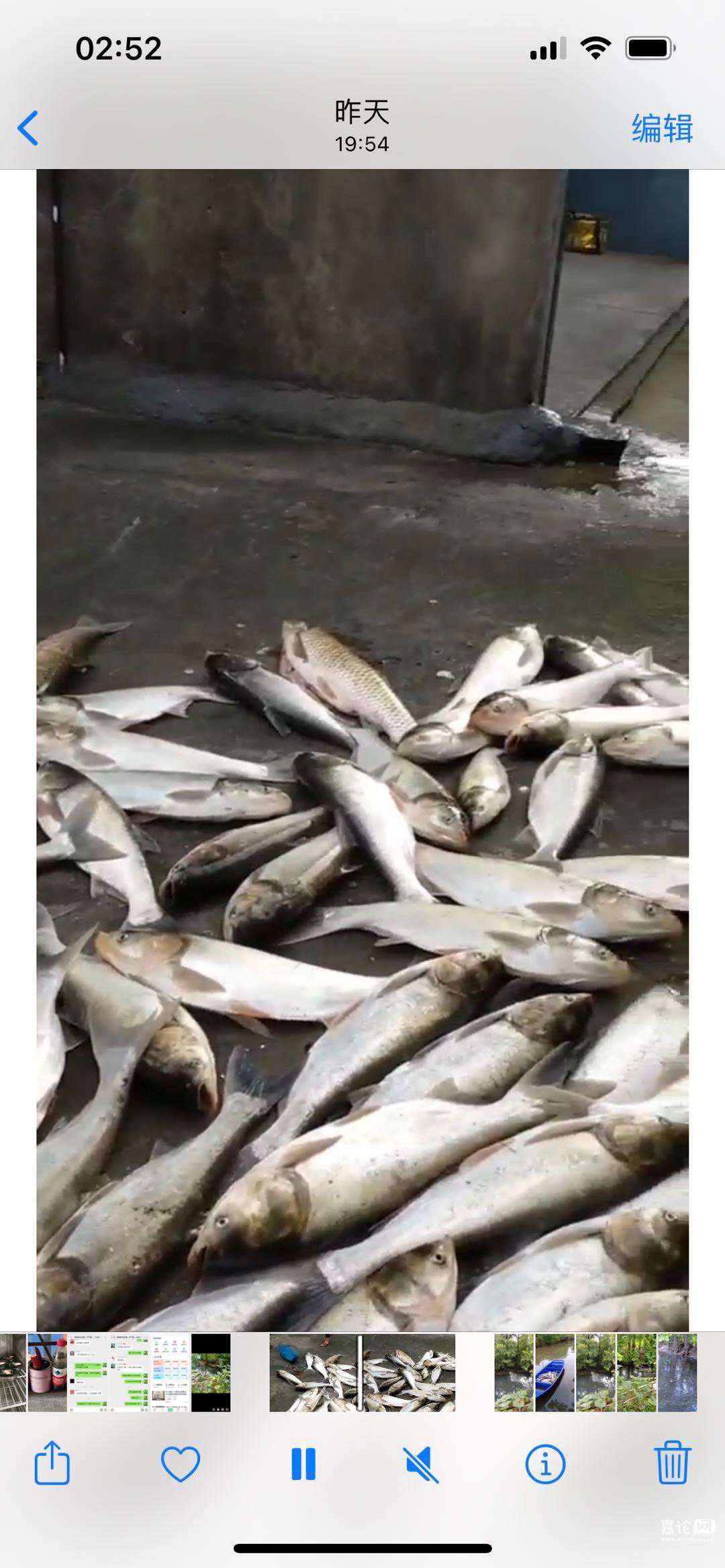Open the black video thumbnail
Screen dimensions: 725x1568
click(211, 1373)
